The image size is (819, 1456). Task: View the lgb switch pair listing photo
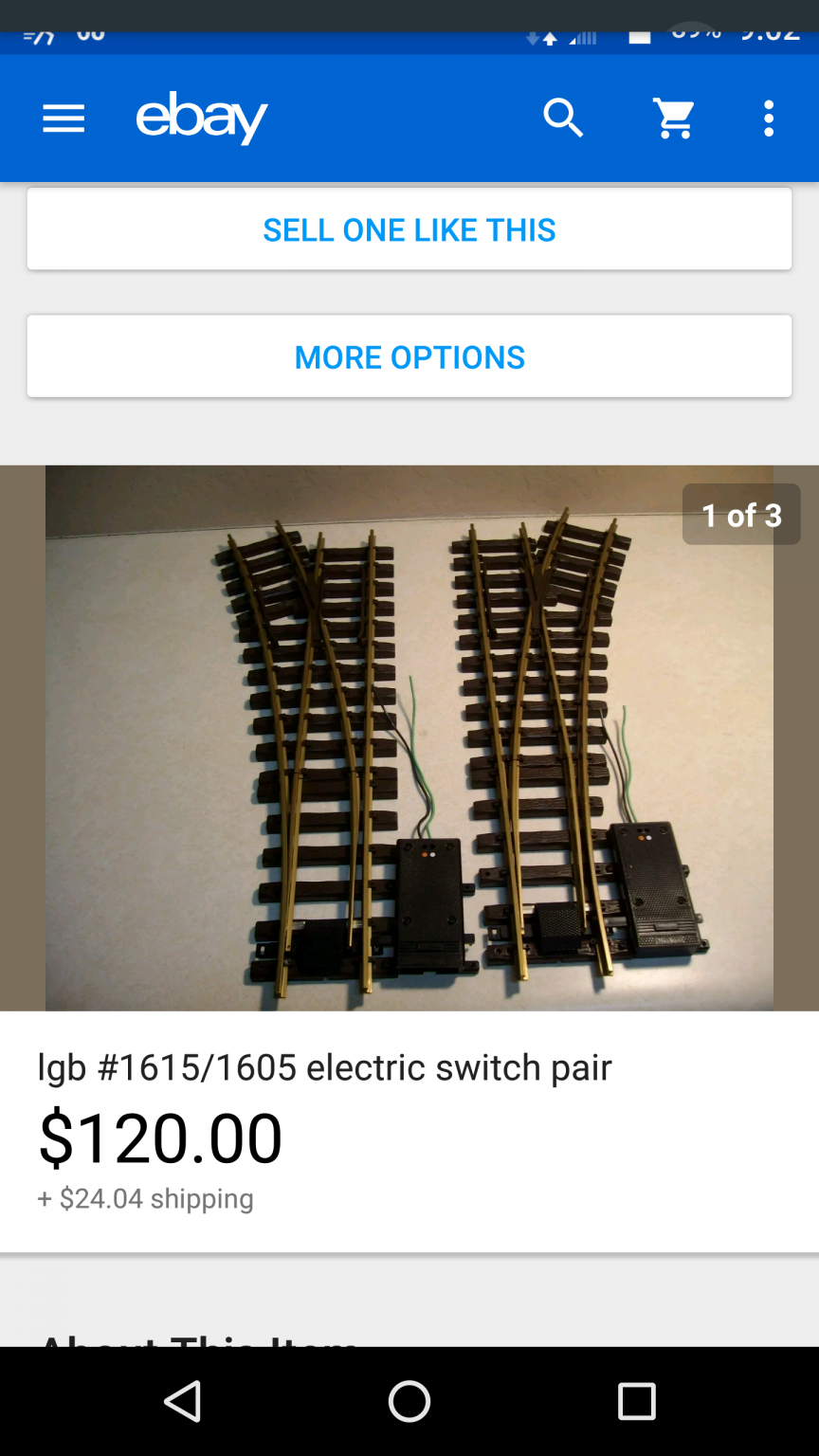409,737
